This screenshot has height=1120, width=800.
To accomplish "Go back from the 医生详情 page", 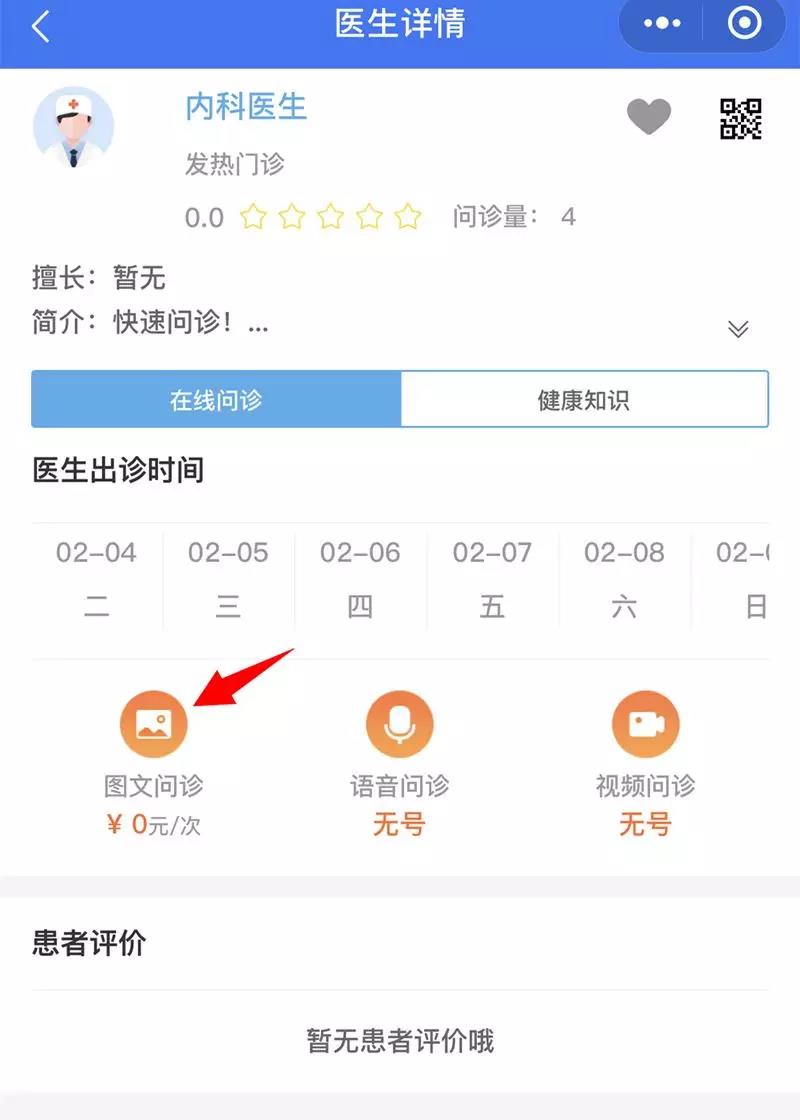I will pos(41,25).
